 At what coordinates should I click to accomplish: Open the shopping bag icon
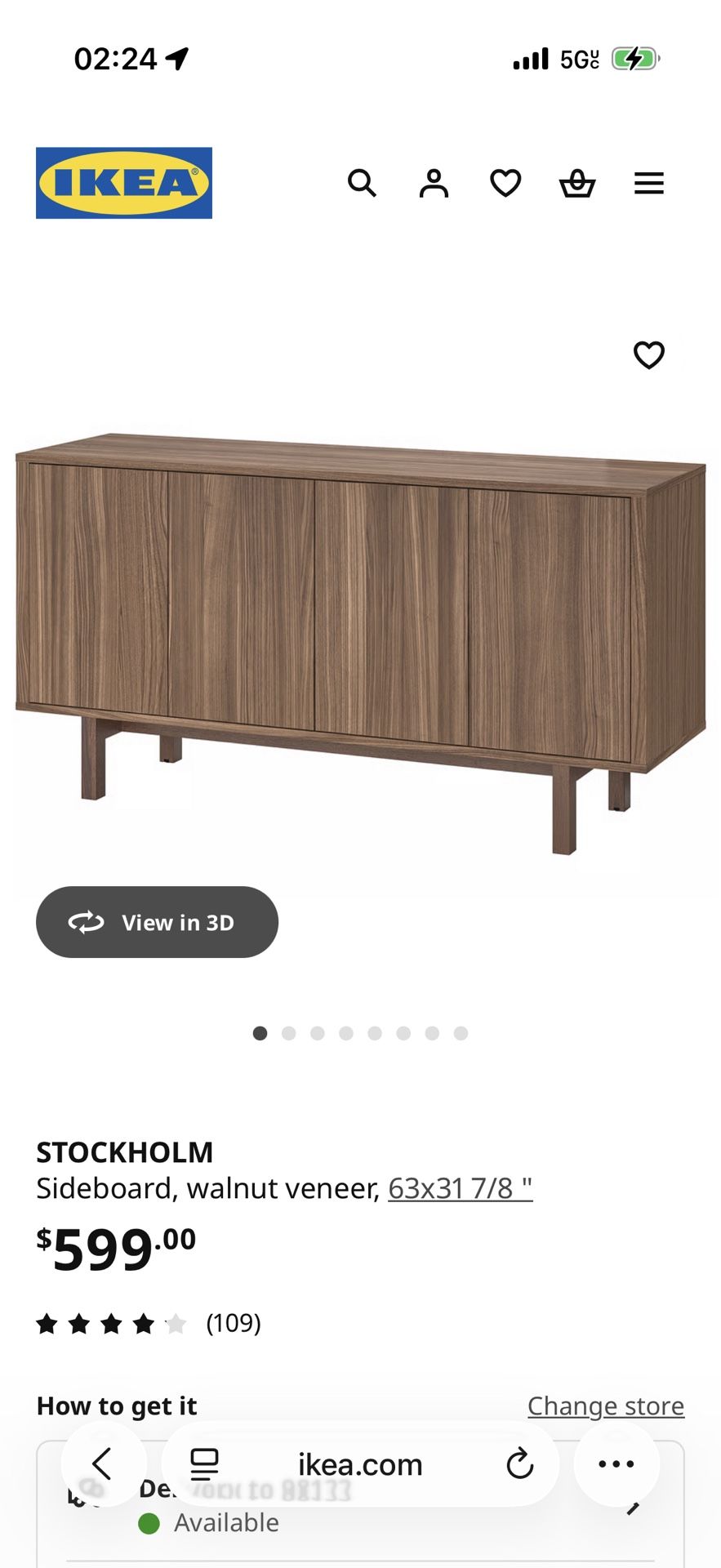(x=577, y=184)
